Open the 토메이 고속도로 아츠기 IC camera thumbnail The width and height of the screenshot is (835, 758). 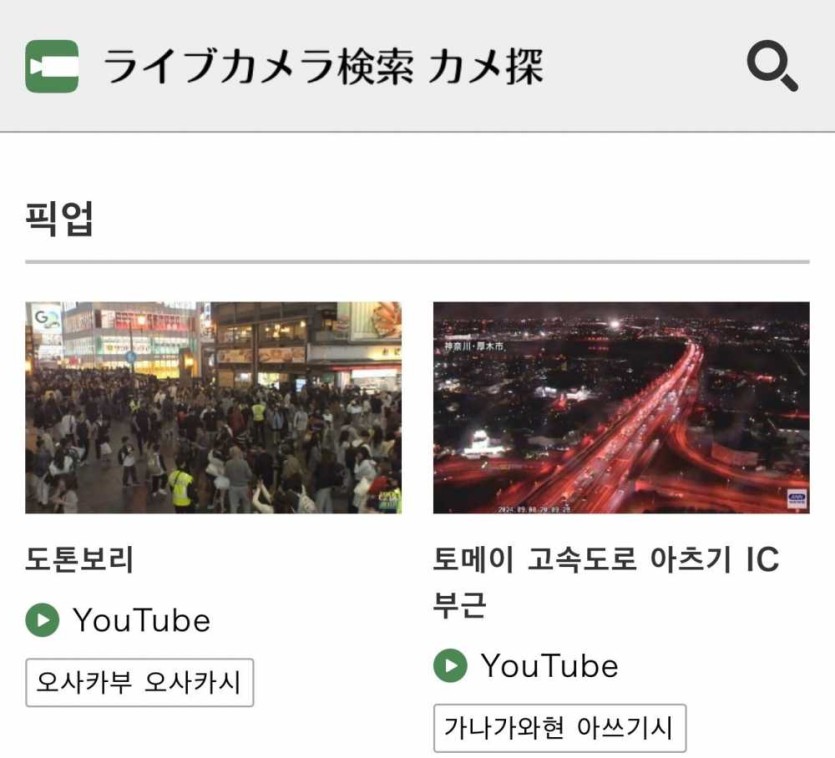(620, 408)
